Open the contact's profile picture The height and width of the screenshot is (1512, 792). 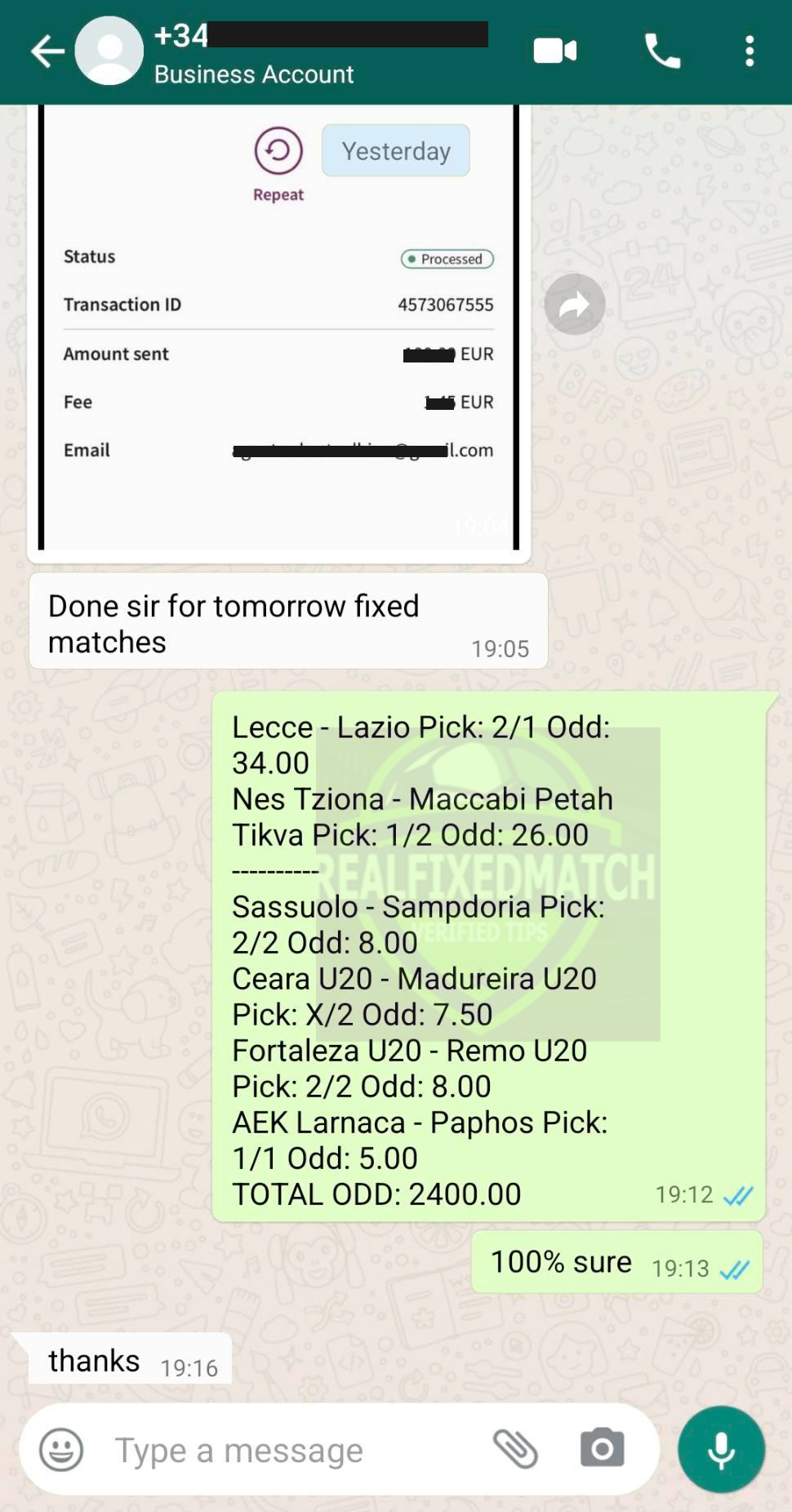click(109, 51)
